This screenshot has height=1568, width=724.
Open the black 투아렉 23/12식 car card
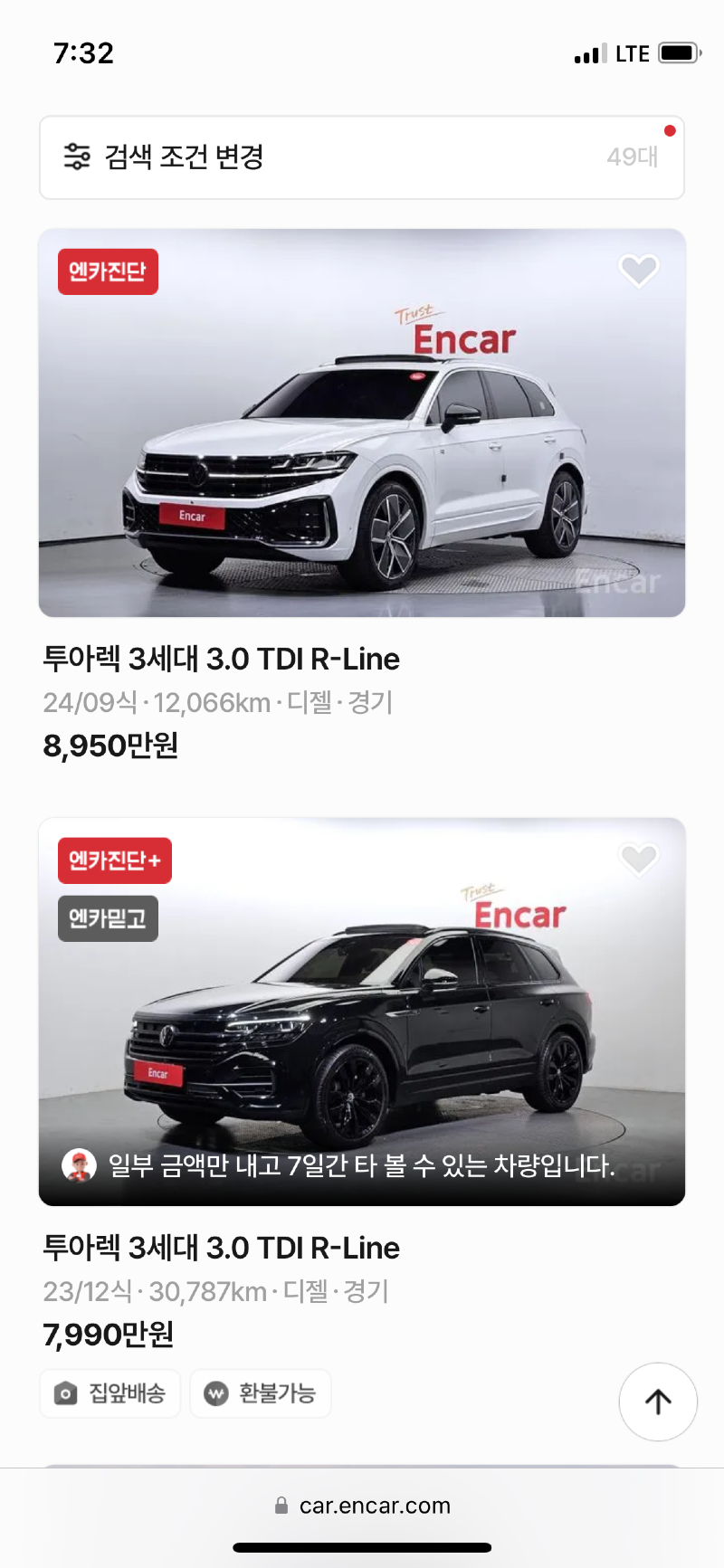coord(362,1012)
